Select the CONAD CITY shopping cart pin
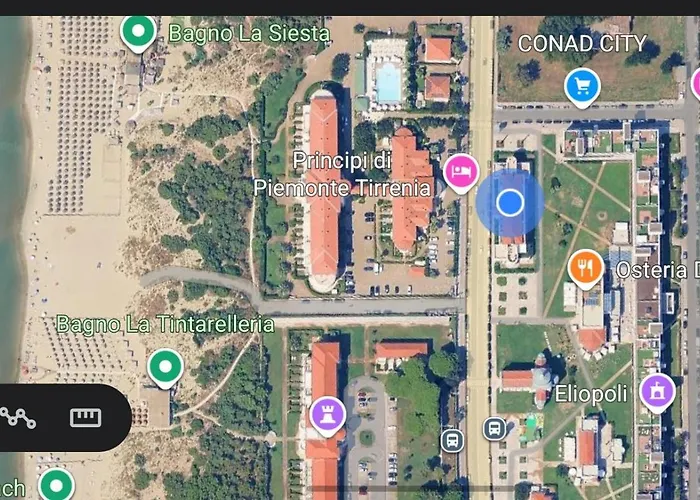Image resolution: width=700 pixels, height=500 pixels. click(582, 86)
